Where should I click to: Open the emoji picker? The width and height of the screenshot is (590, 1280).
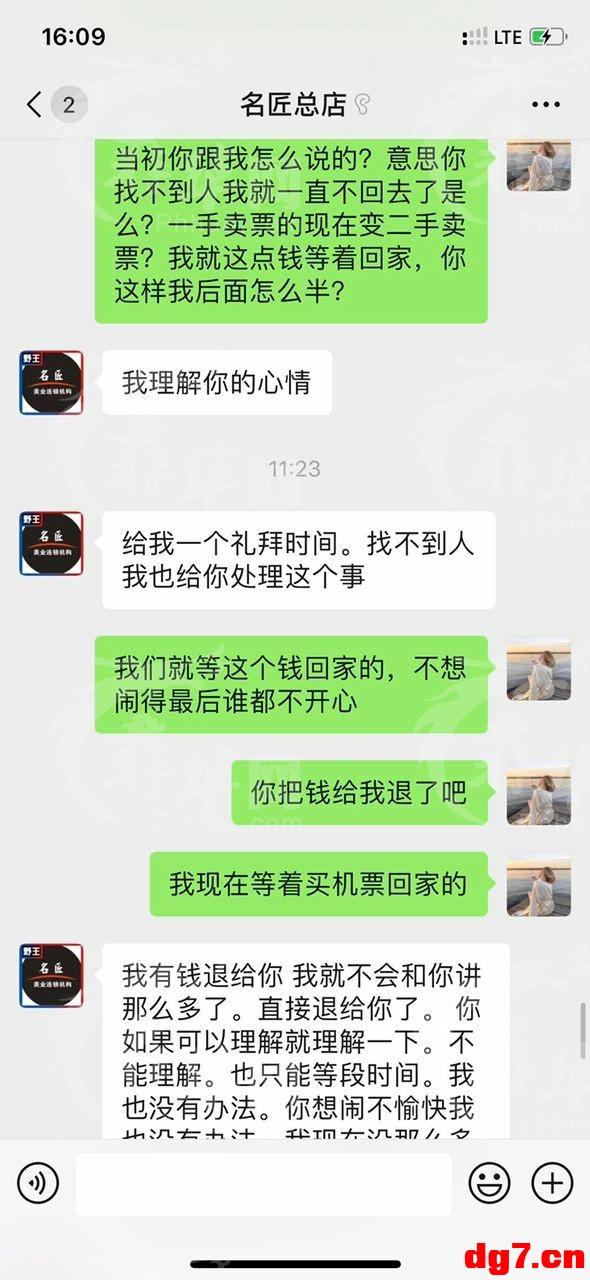(x=490, y=1184)
